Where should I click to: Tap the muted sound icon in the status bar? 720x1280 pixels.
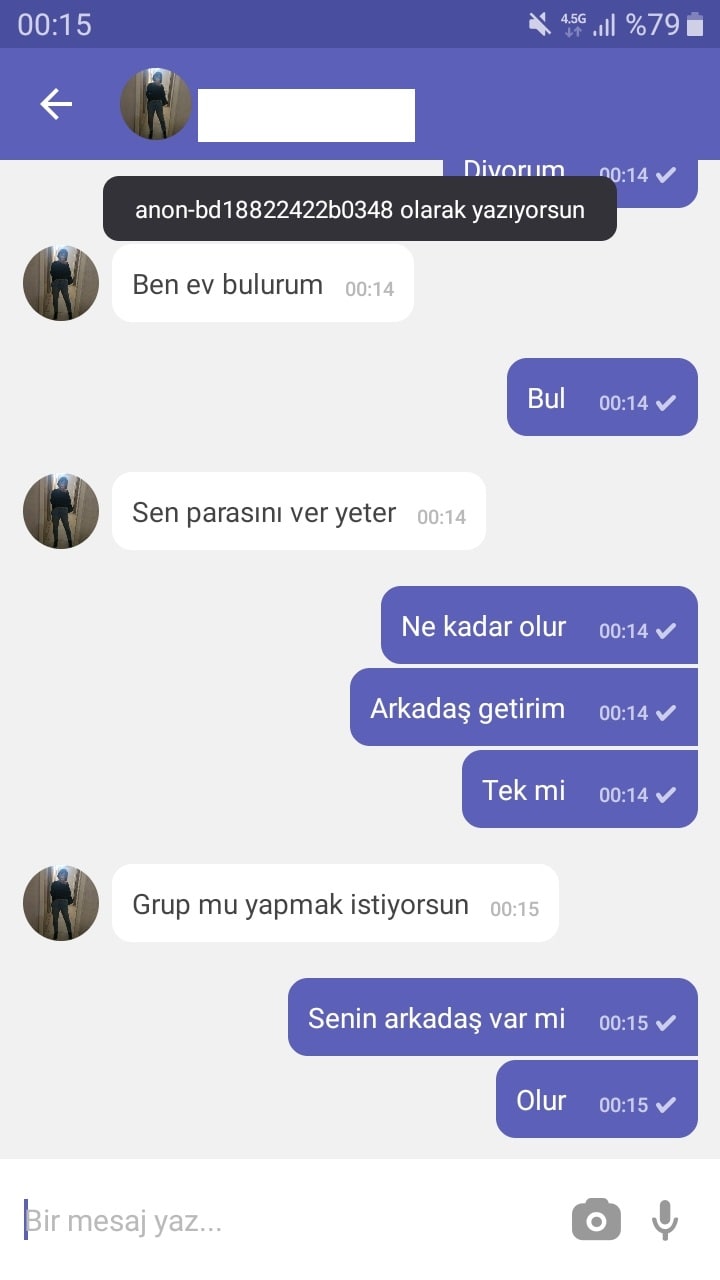pyautogui.click(x=538, y=24)
